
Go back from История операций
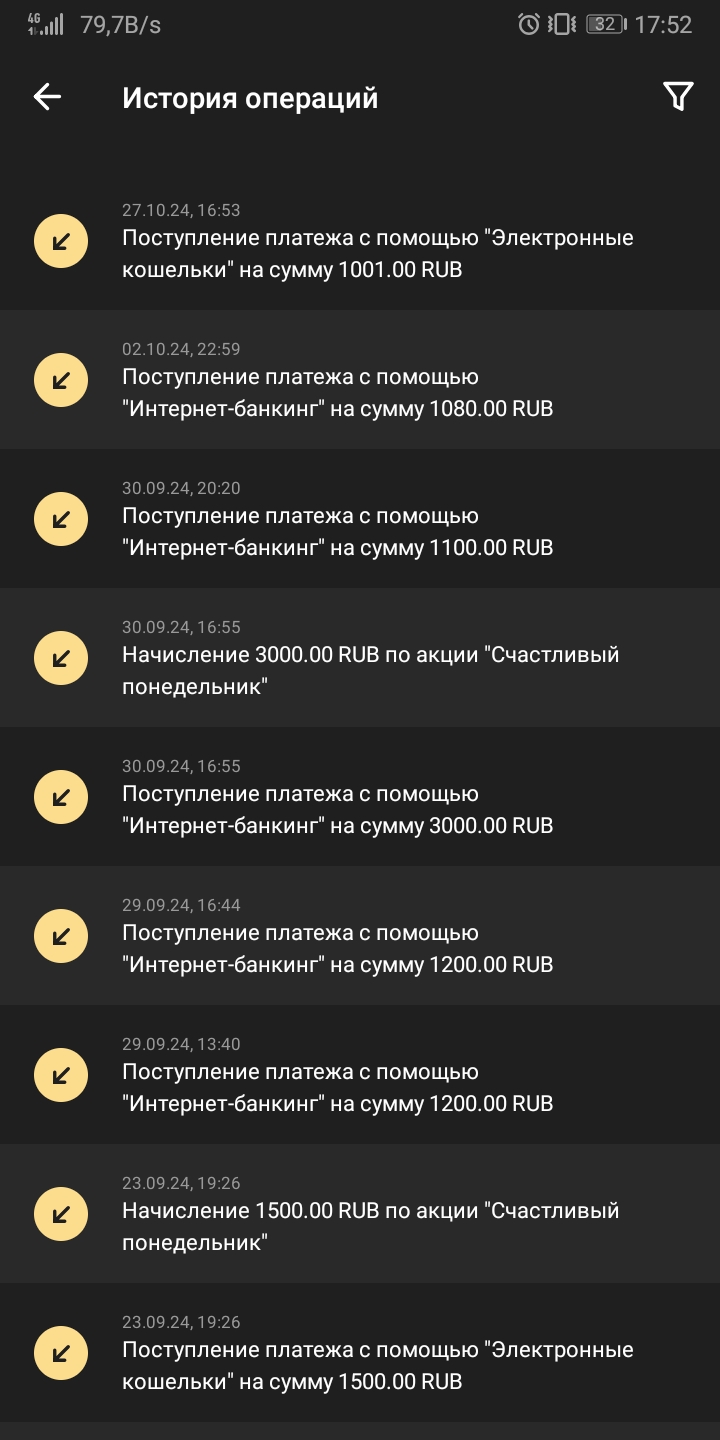coord(47,97)
